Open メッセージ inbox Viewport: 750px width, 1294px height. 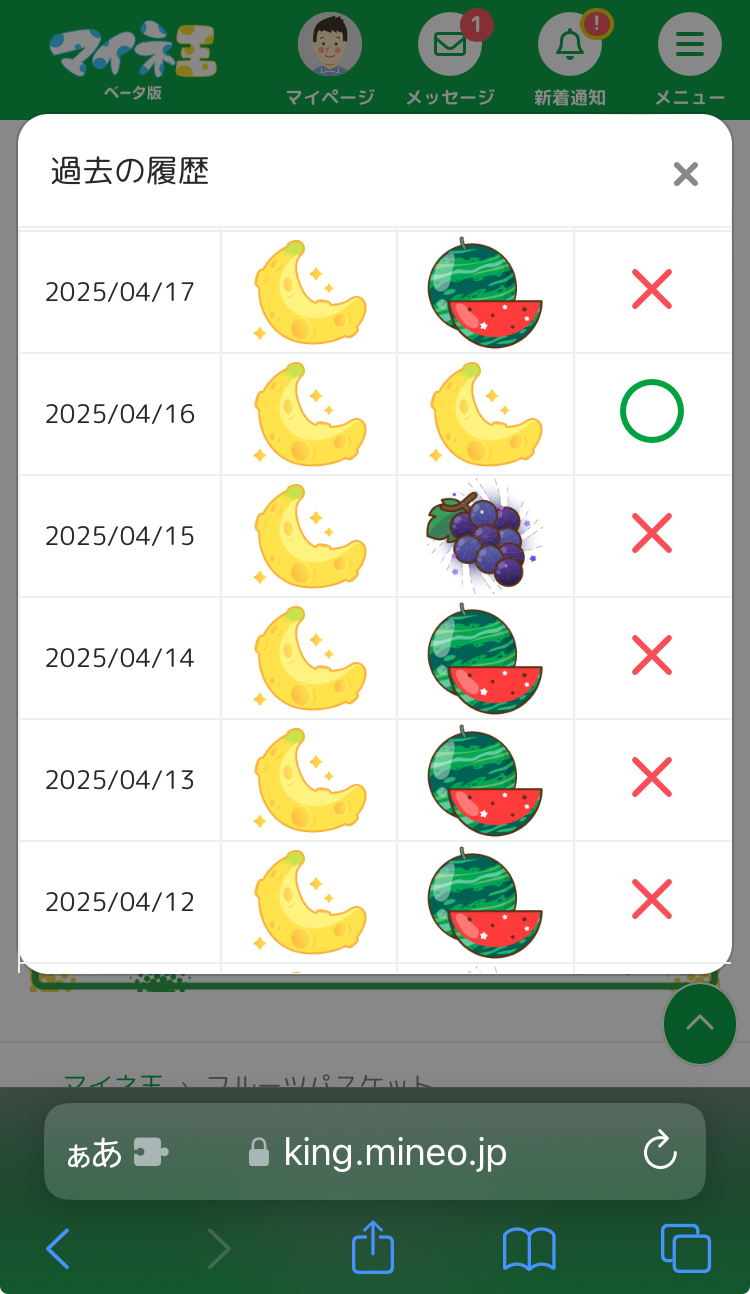click(450, 45)
